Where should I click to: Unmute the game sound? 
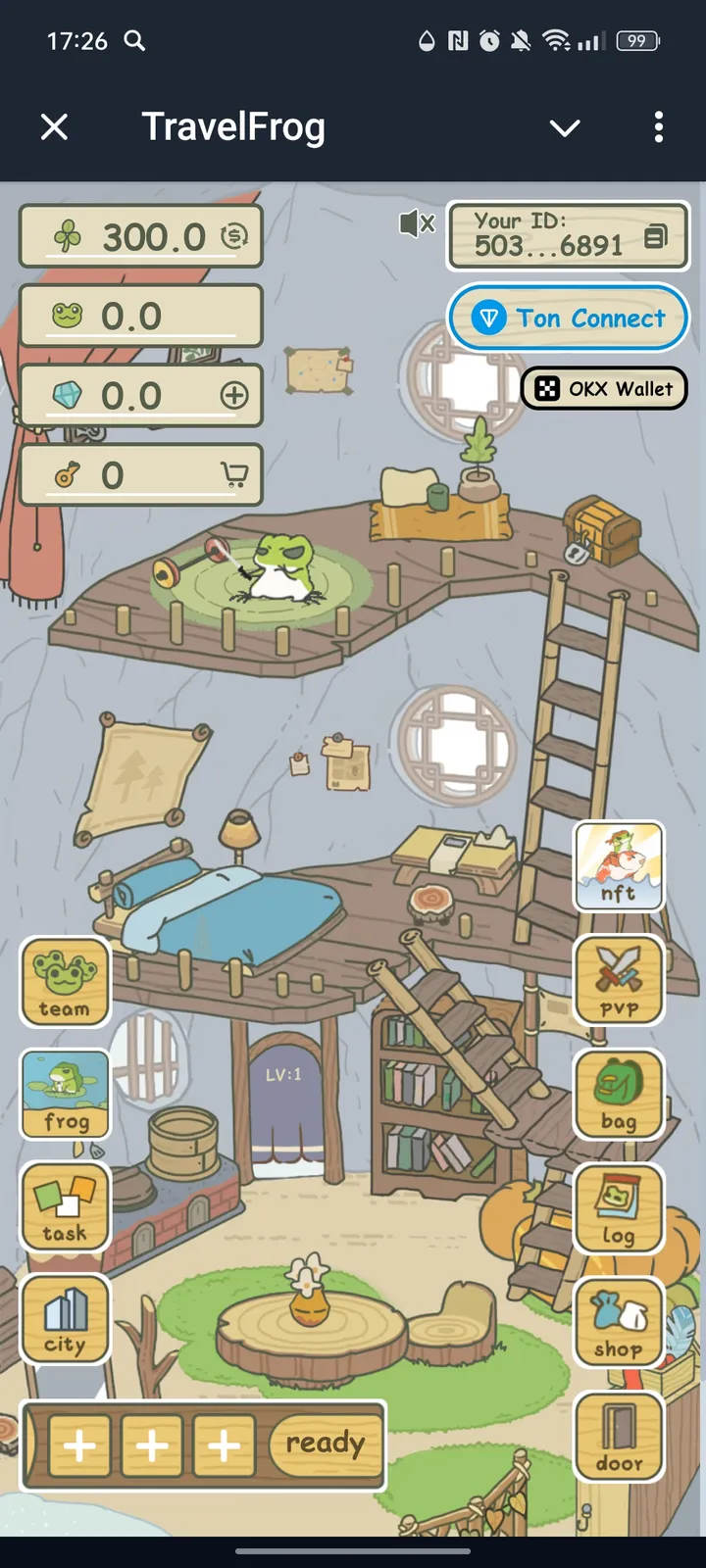(x=416, y=222)
